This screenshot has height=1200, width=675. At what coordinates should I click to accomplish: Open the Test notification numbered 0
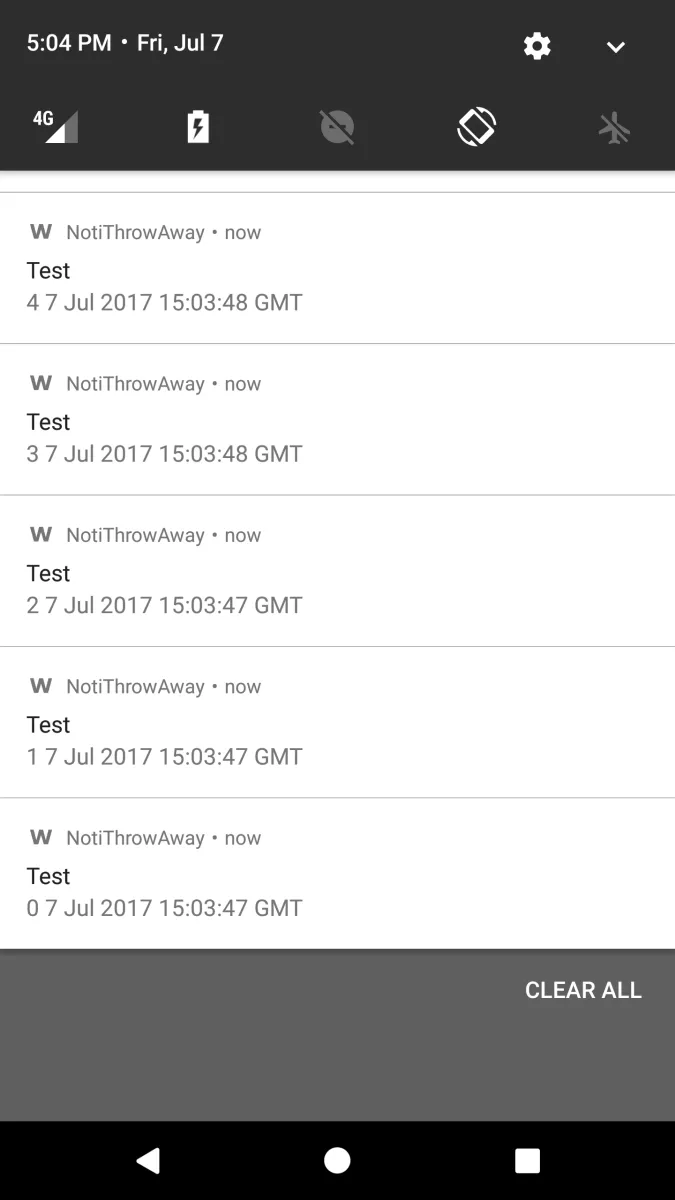click(x=337, y=874)
